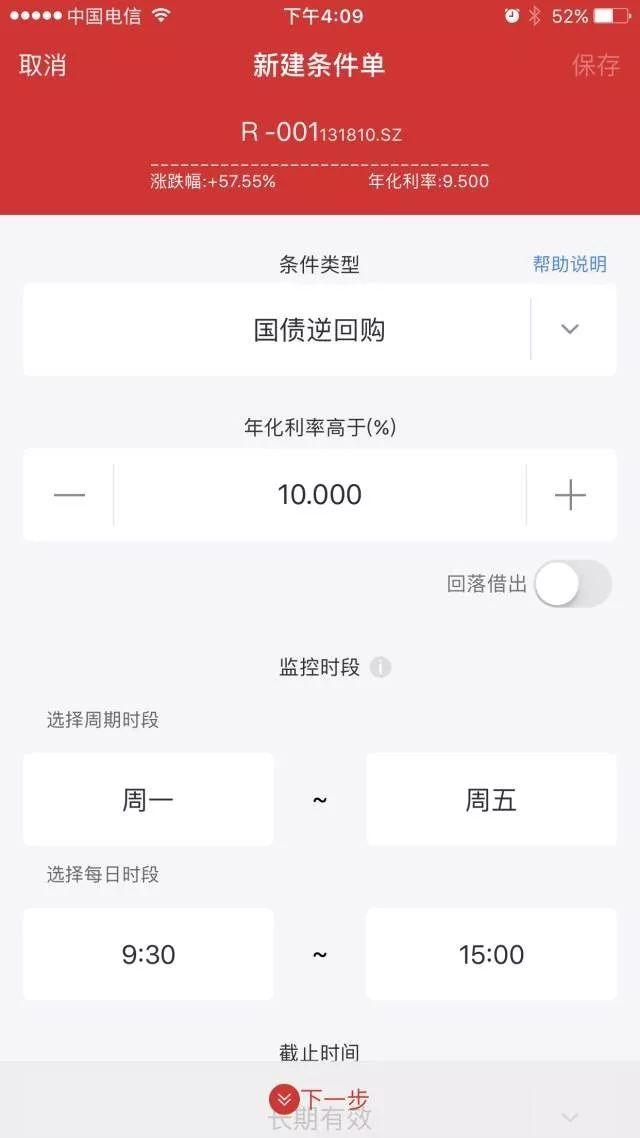Tap 下一步 to go to the next step

(320, 1099)
